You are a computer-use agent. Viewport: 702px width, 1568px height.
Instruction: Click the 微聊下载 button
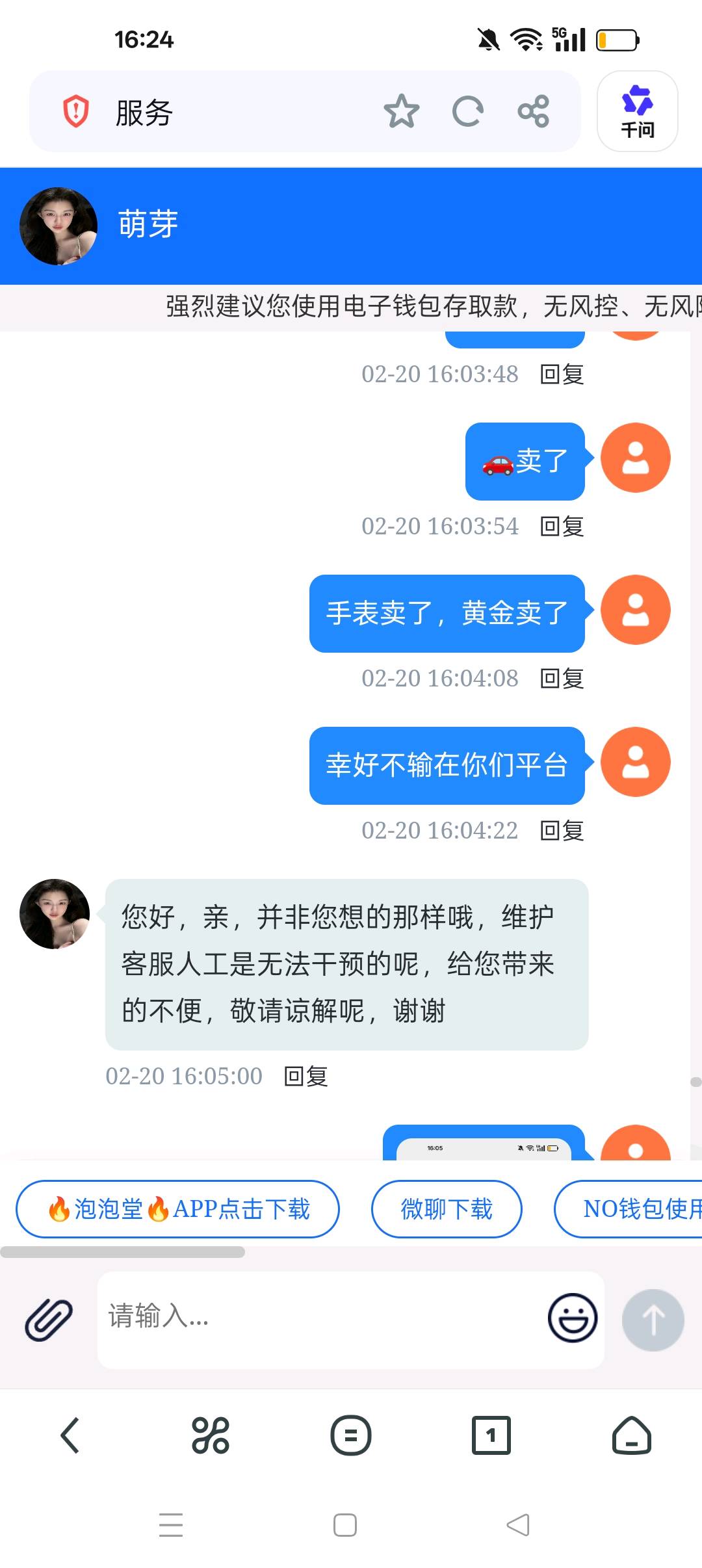coord(447,1209)
